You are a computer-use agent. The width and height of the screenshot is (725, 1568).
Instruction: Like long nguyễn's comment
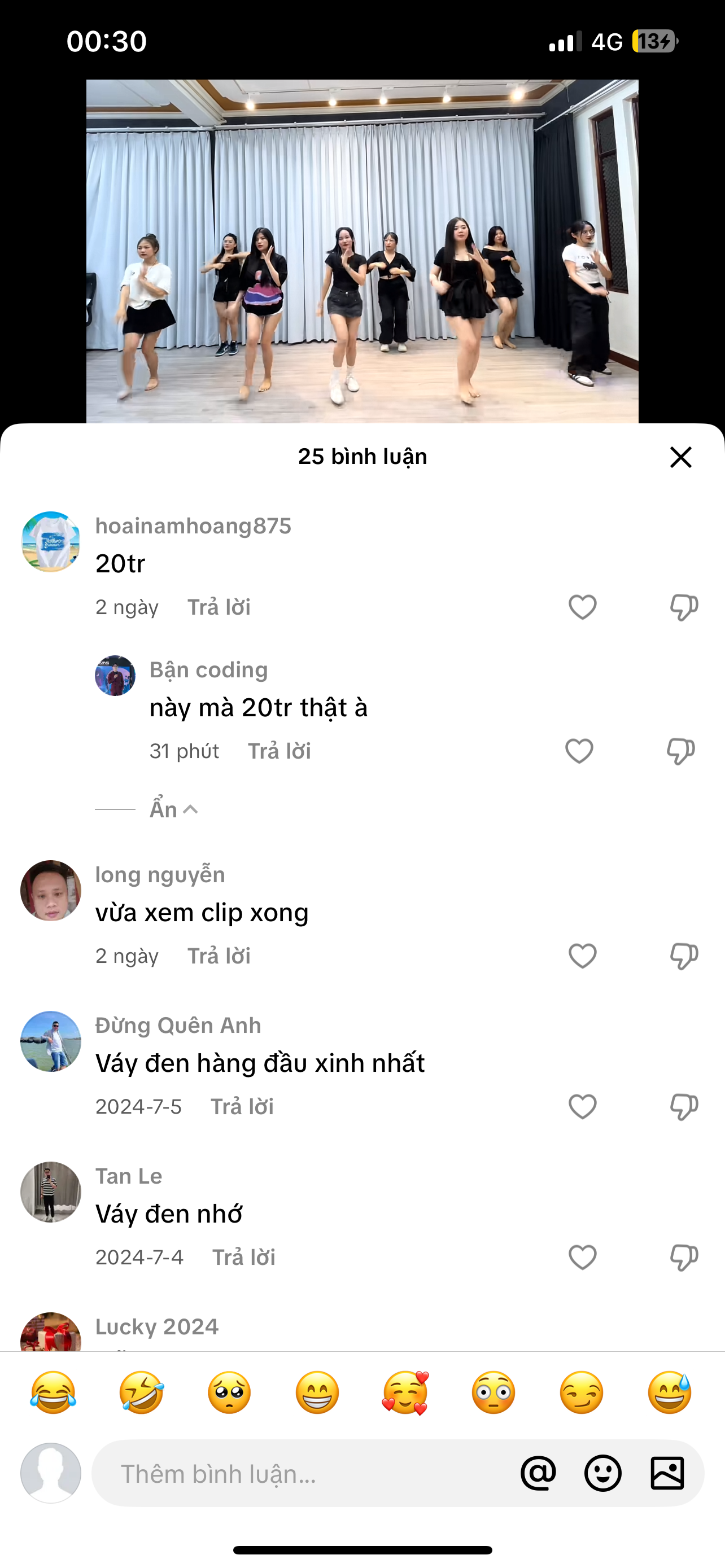click(582, 956)
